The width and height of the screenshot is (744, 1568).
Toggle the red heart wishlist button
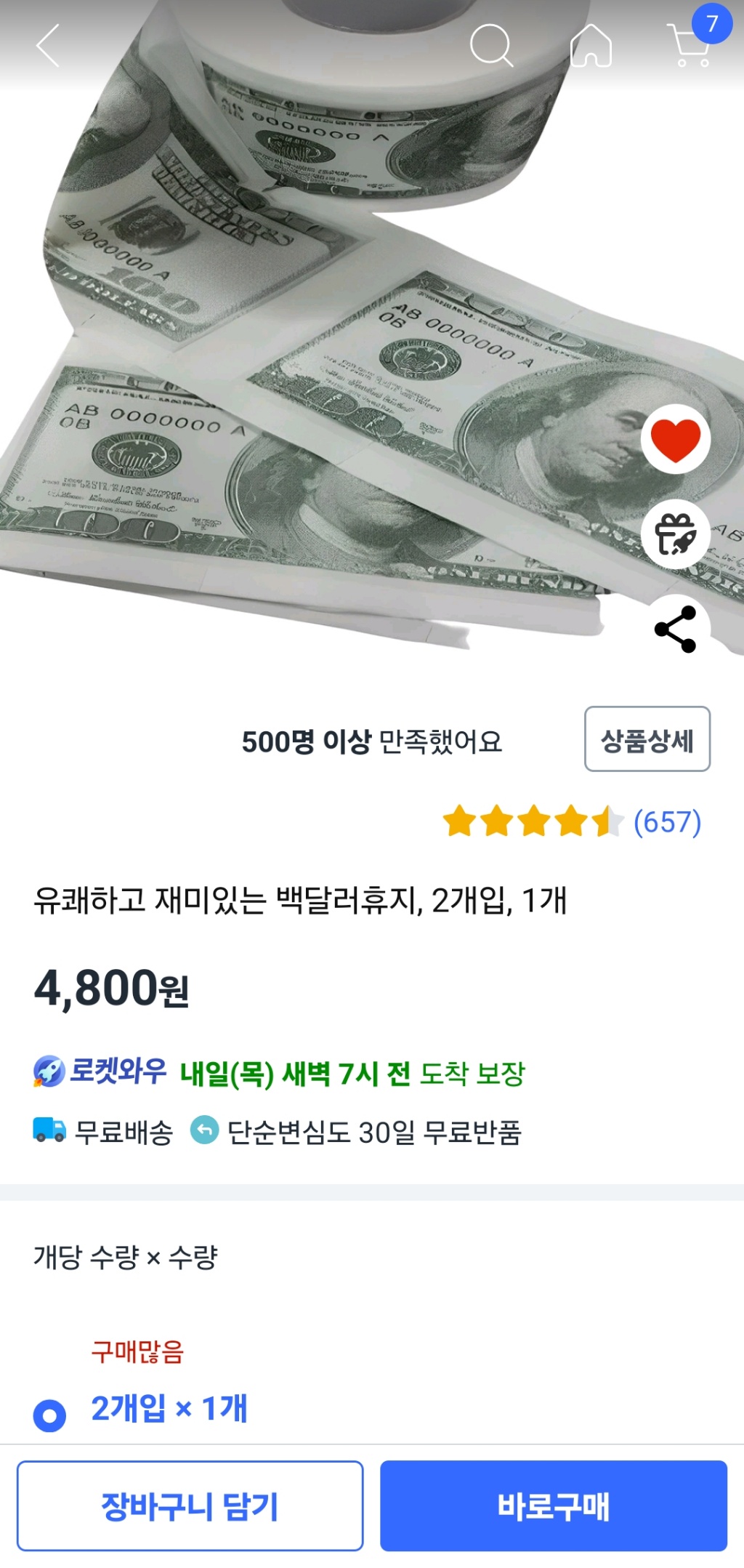[675, 439]
